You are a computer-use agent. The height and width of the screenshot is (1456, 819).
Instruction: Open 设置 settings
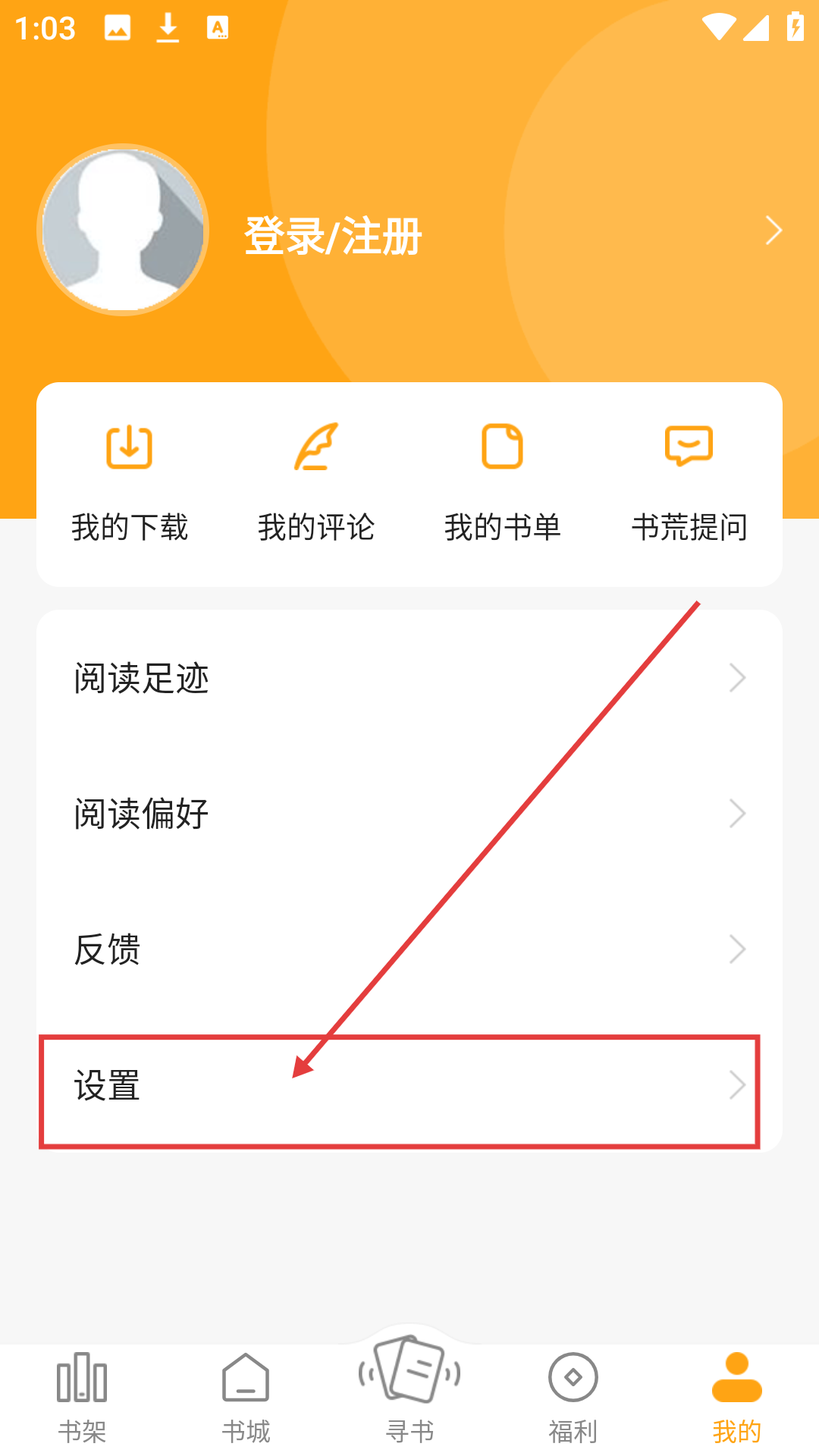click(409, 1086)
